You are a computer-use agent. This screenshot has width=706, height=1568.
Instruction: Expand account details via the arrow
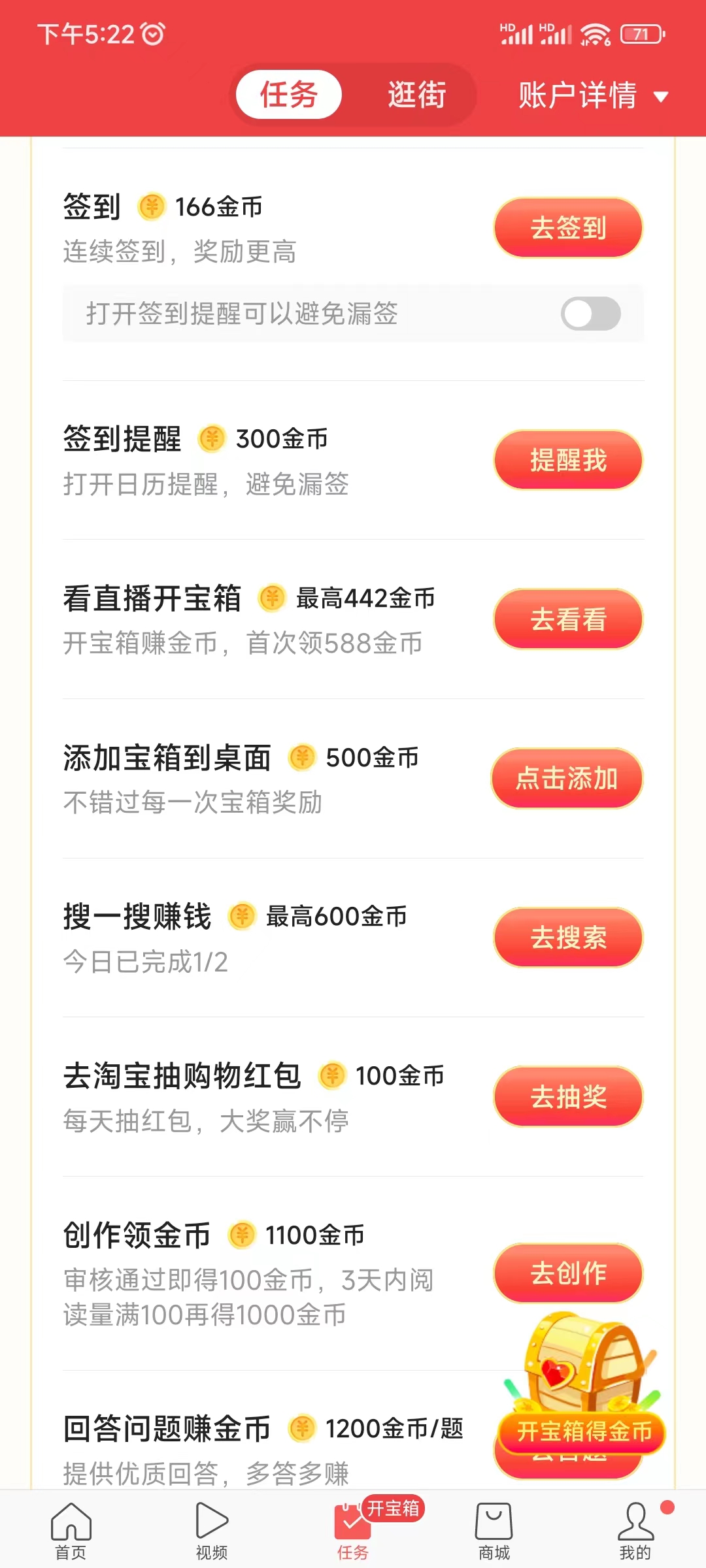point(660,97)
